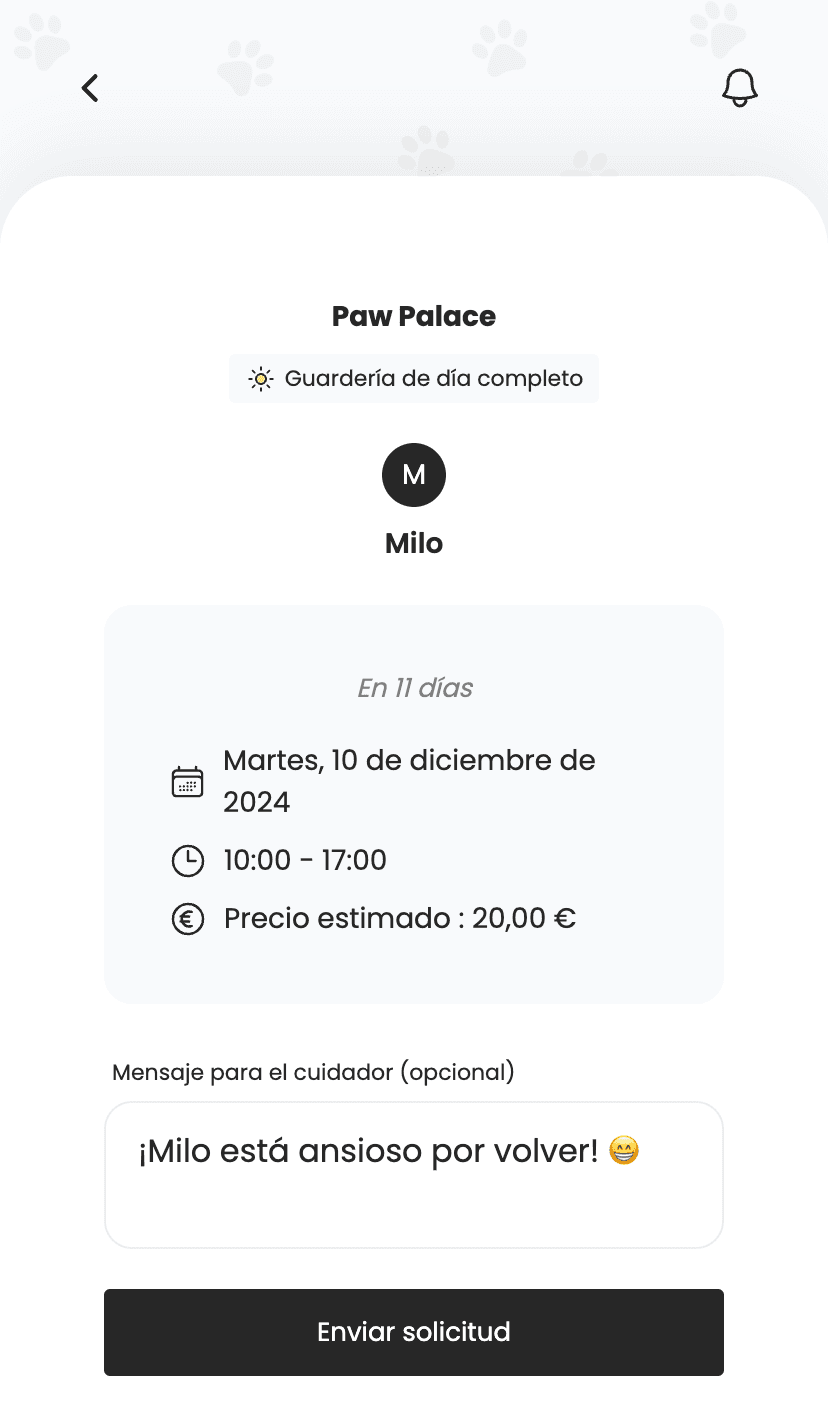Click the En 11 días label

click(414, 688)
